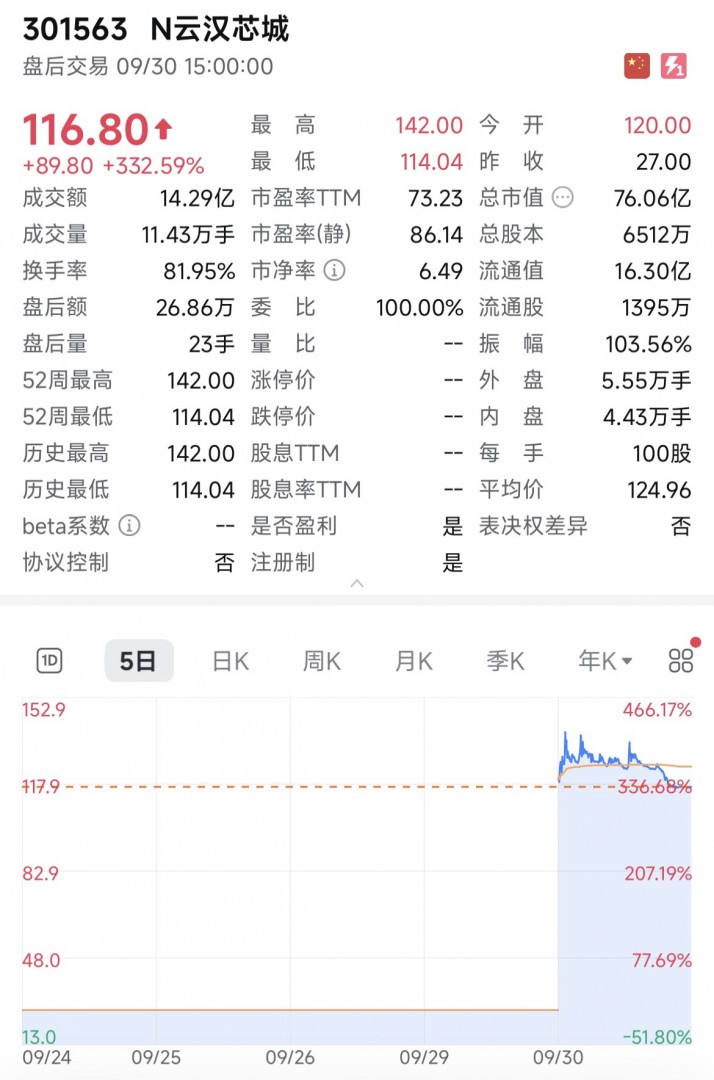Select the 5日 chart tab
Screen dimensions: 714x1080
point(138,661)
